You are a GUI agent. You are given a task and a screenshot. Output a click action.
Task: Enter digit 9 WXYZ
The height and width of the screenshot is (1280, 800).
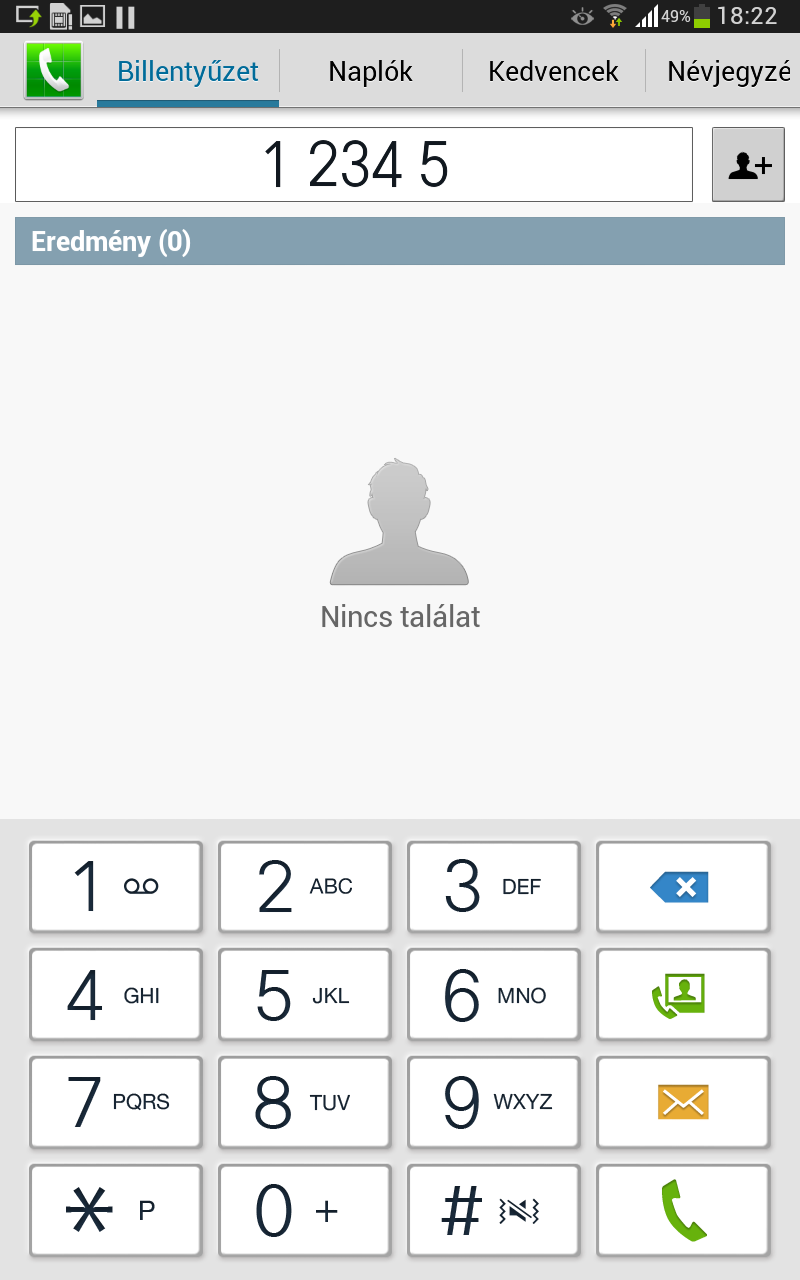[x=494, y=1102]
